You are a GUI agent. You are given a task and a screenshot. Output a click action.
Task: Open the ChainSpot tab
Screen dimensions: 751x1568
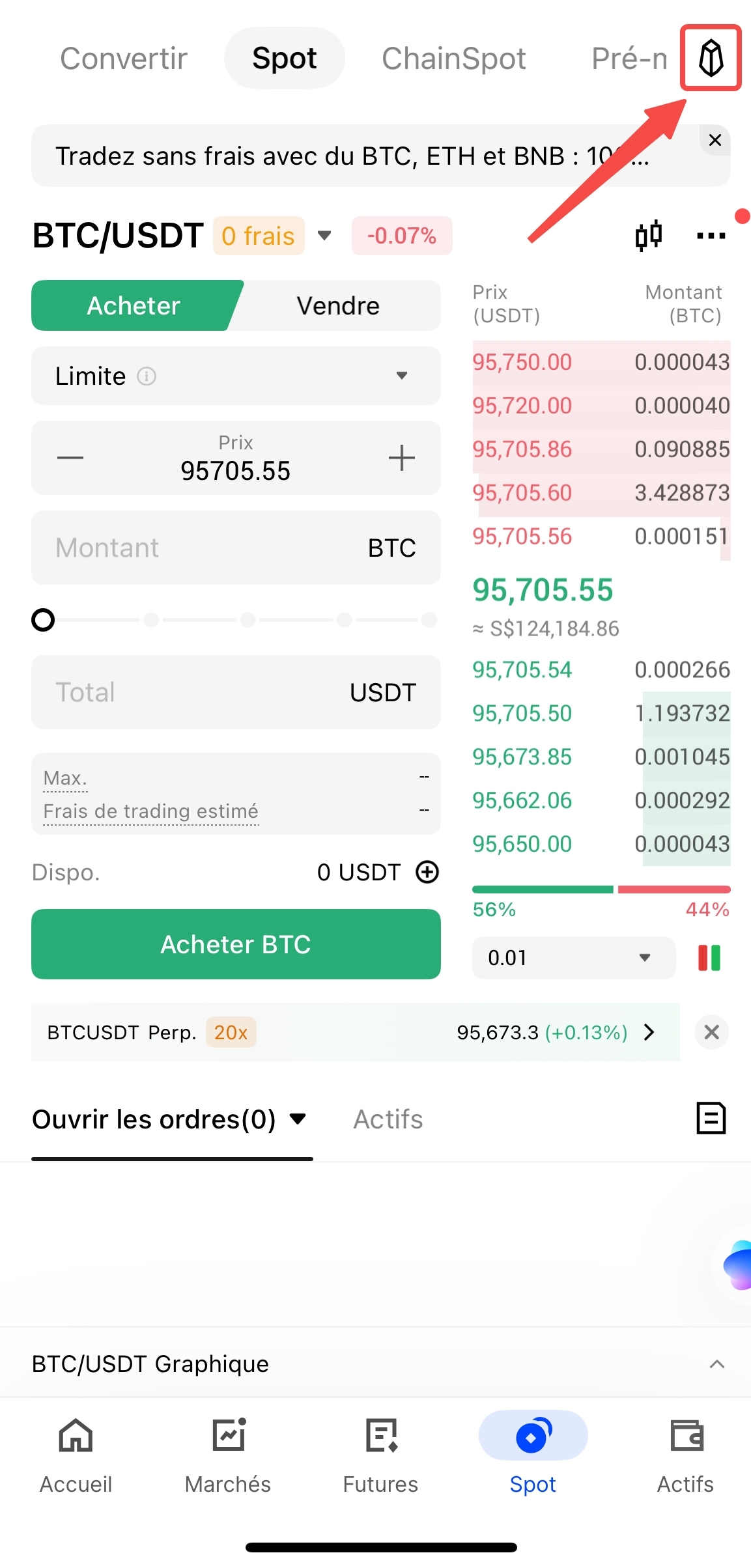[x=453, y=59]
